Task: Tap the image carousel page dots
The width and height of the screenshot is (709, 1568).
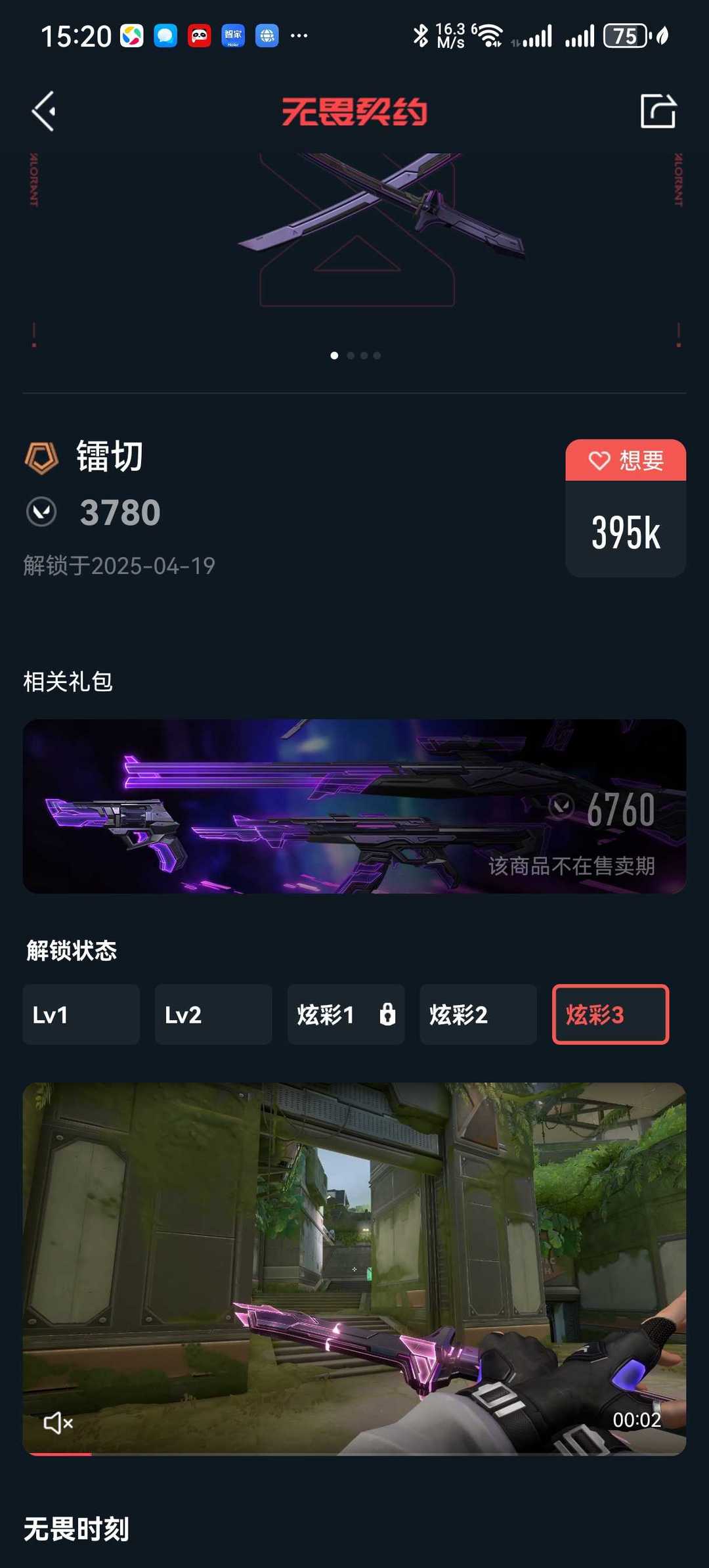Action: coord(355,355)
